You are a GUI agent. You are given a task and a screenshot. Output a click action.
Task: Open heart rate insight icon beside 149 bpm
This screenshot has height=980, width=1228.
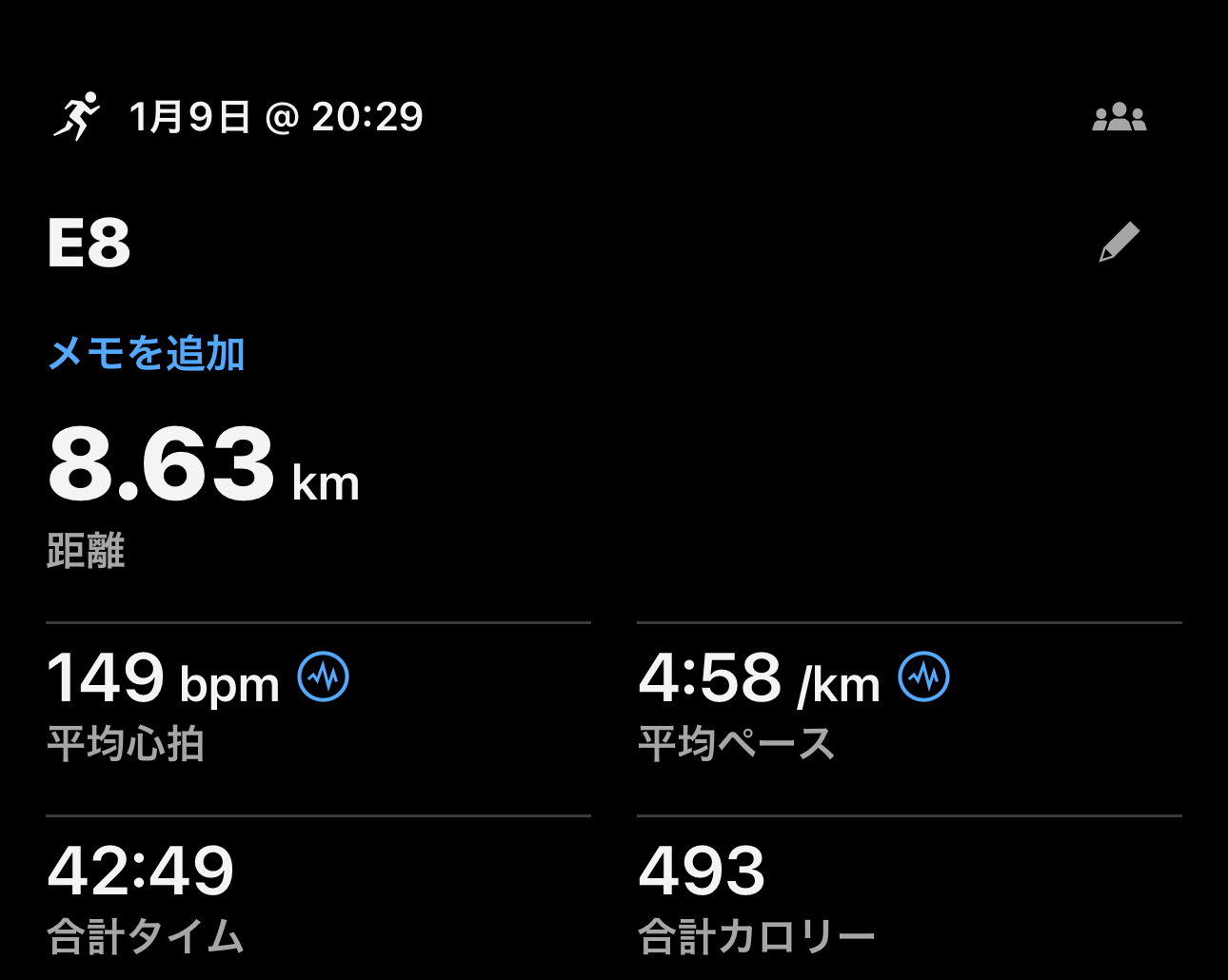[x=324, y=676]
